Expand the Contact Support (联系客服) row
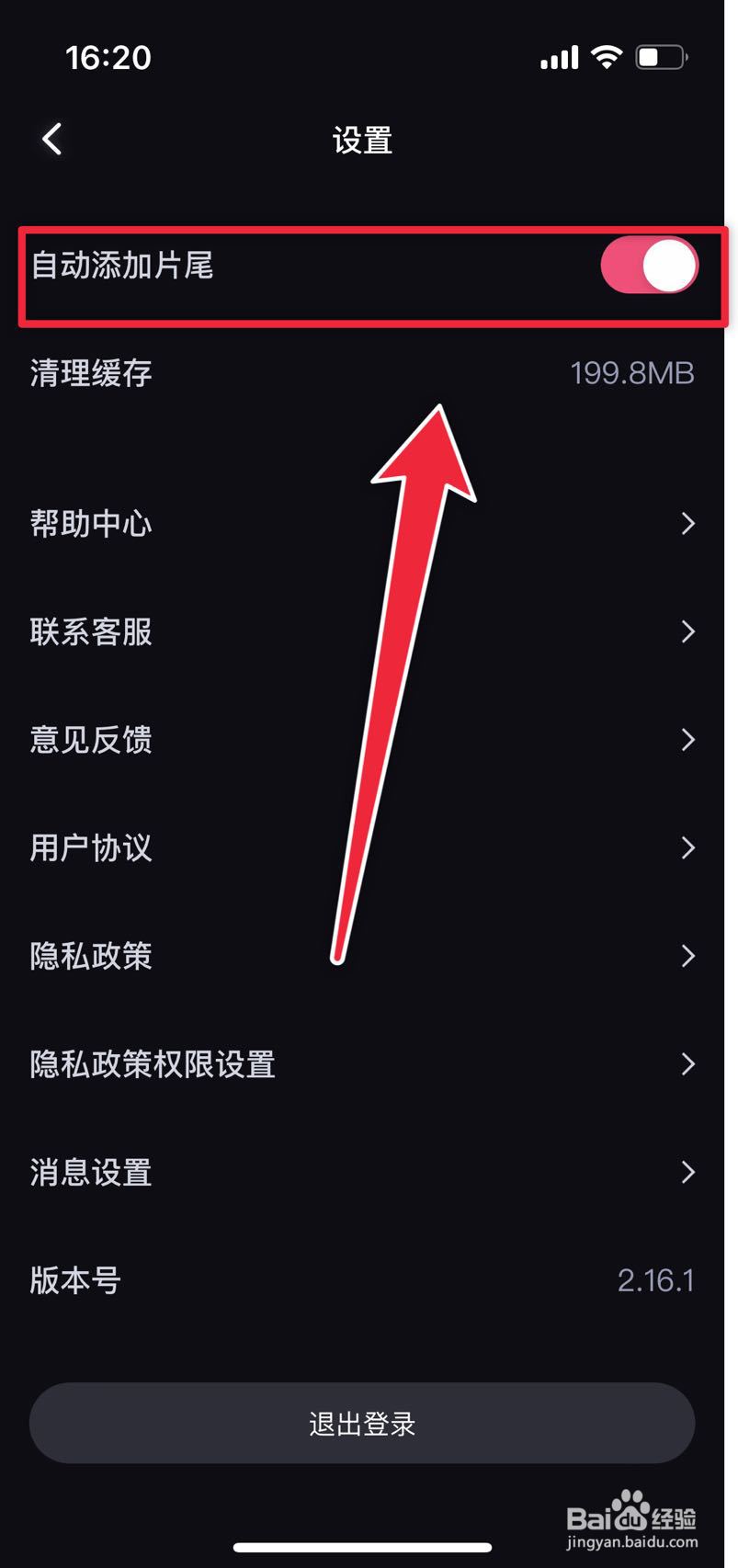Screen dimensions: 738x1568 click(368, 631)
